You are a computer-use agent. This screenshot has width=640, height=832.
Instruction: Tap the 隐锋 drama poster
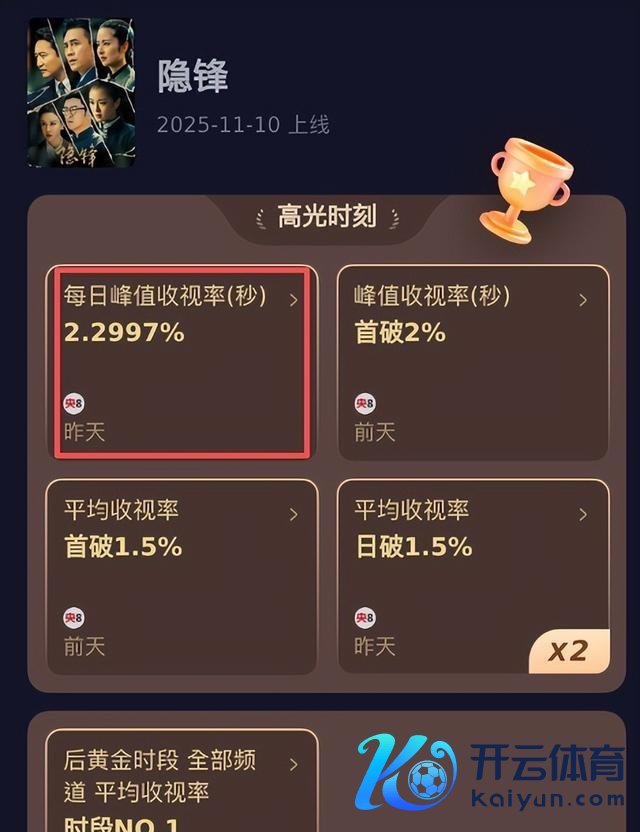80,92
